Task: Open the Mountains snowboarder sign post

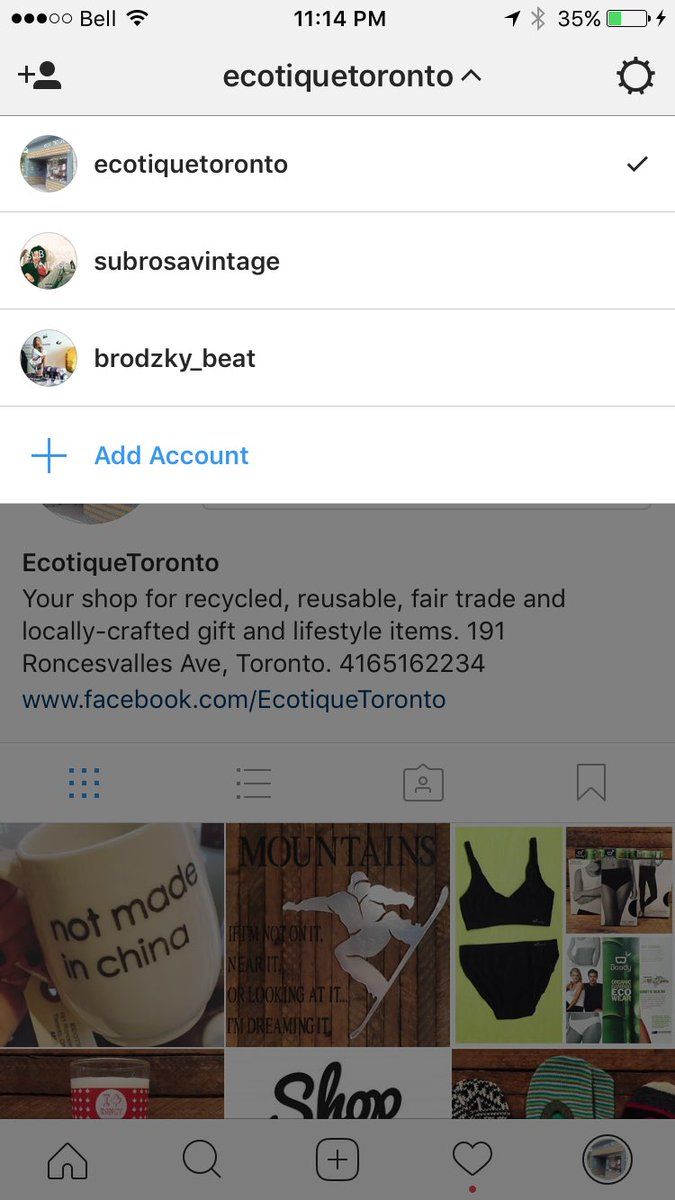Action: 338,935
